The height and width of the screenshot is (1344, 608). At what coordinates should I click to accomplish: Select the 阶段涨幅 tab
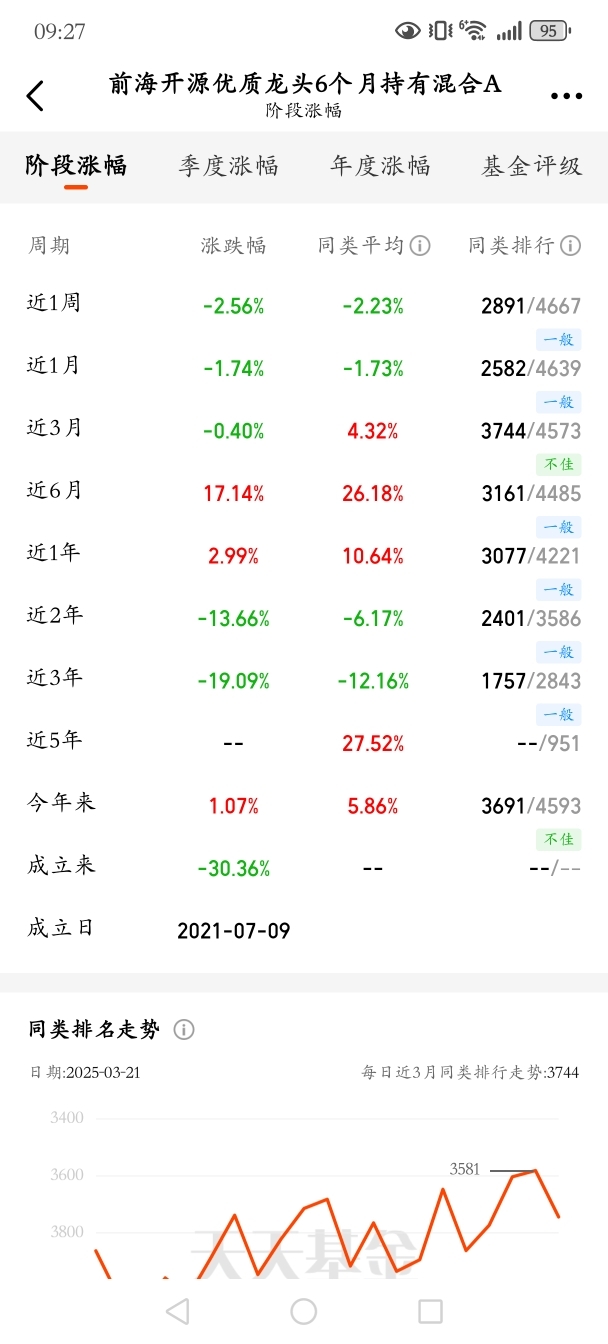76,165
